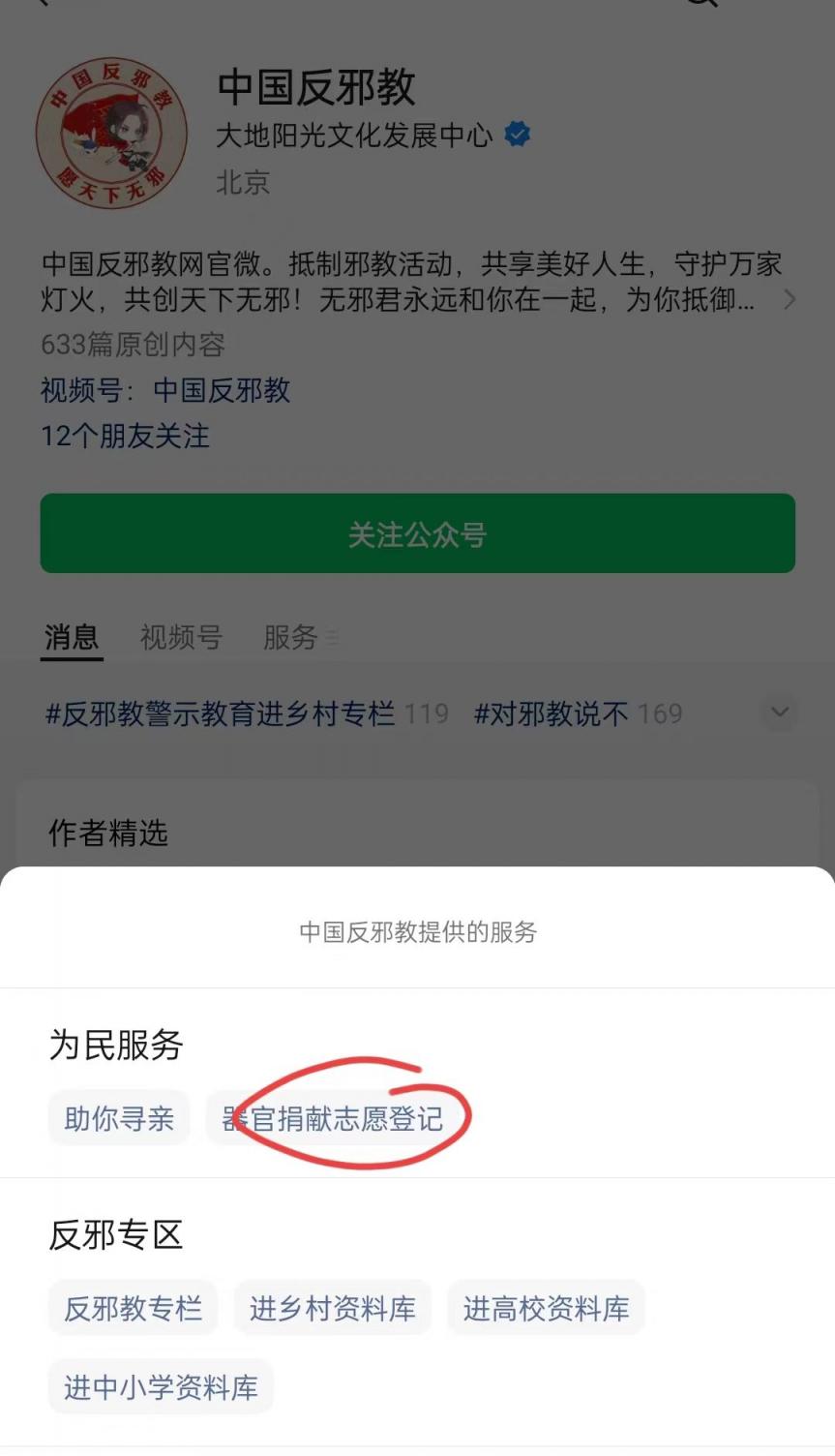Viewport: 835px width, 1456px height.
Task: Open 进高校资料库
Action: [546, 1309]
